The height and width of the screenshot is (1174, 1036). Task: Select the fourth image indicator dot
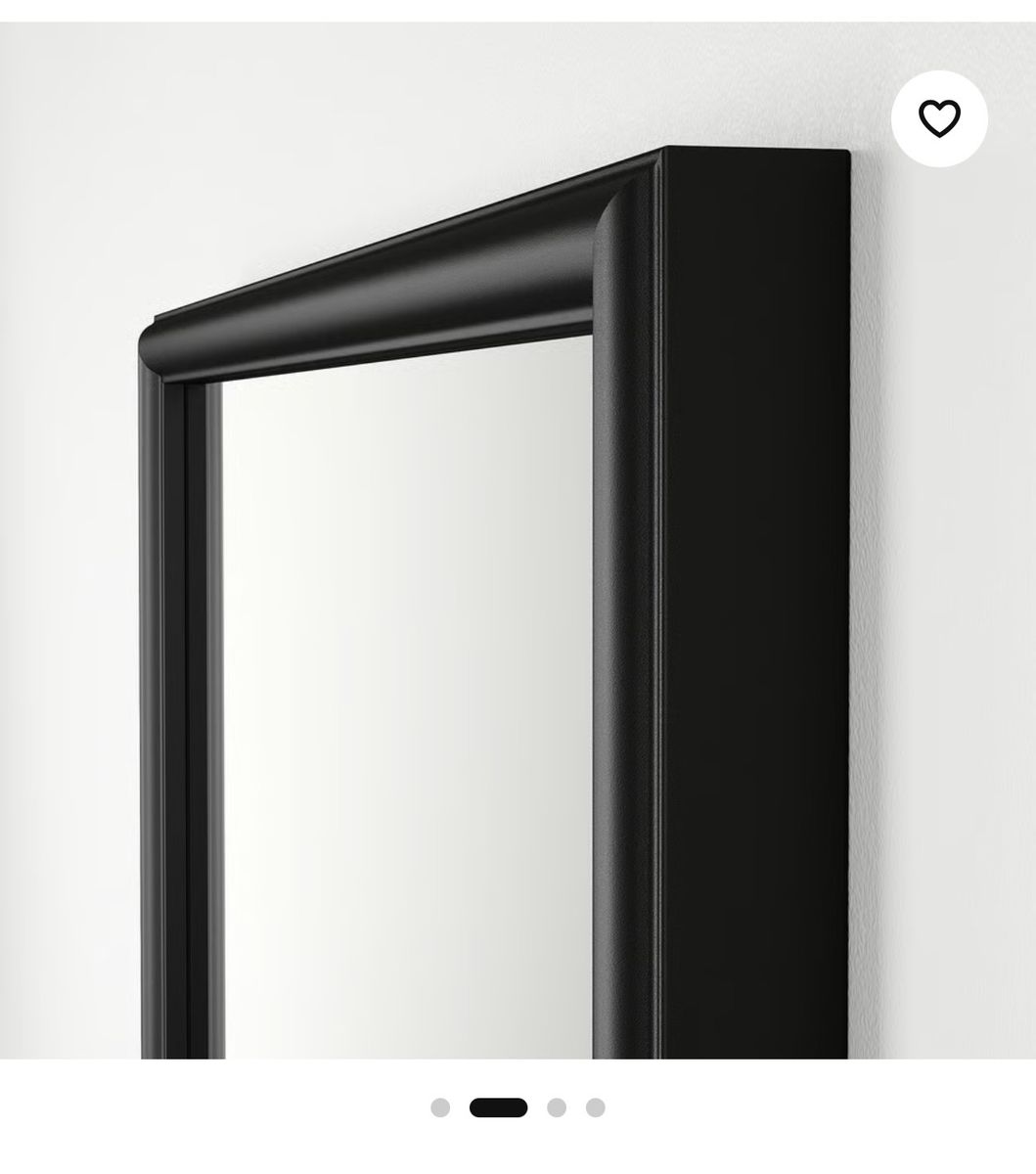[x=596, y=1107]
